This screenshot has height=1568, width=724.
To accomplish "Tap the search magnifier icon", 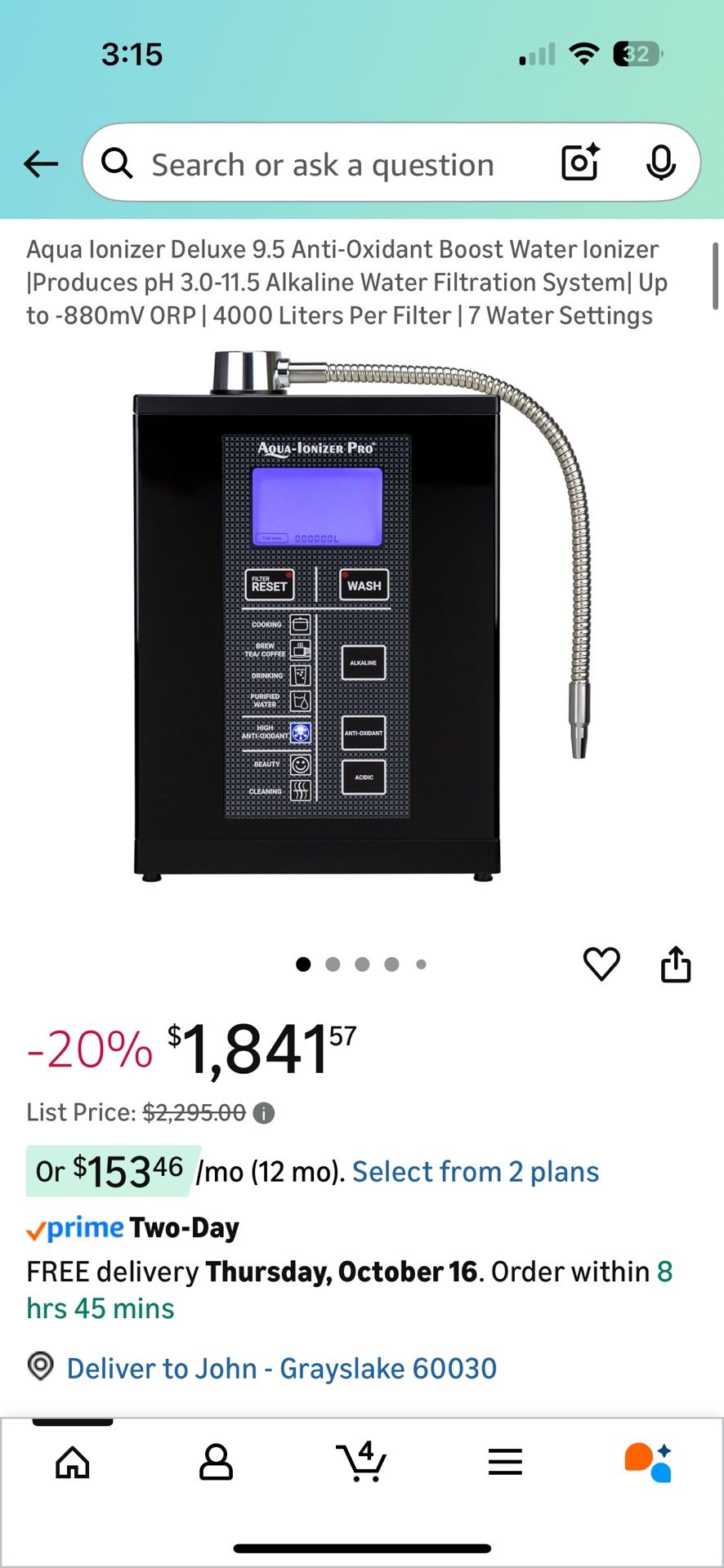I will coord(117,163).
